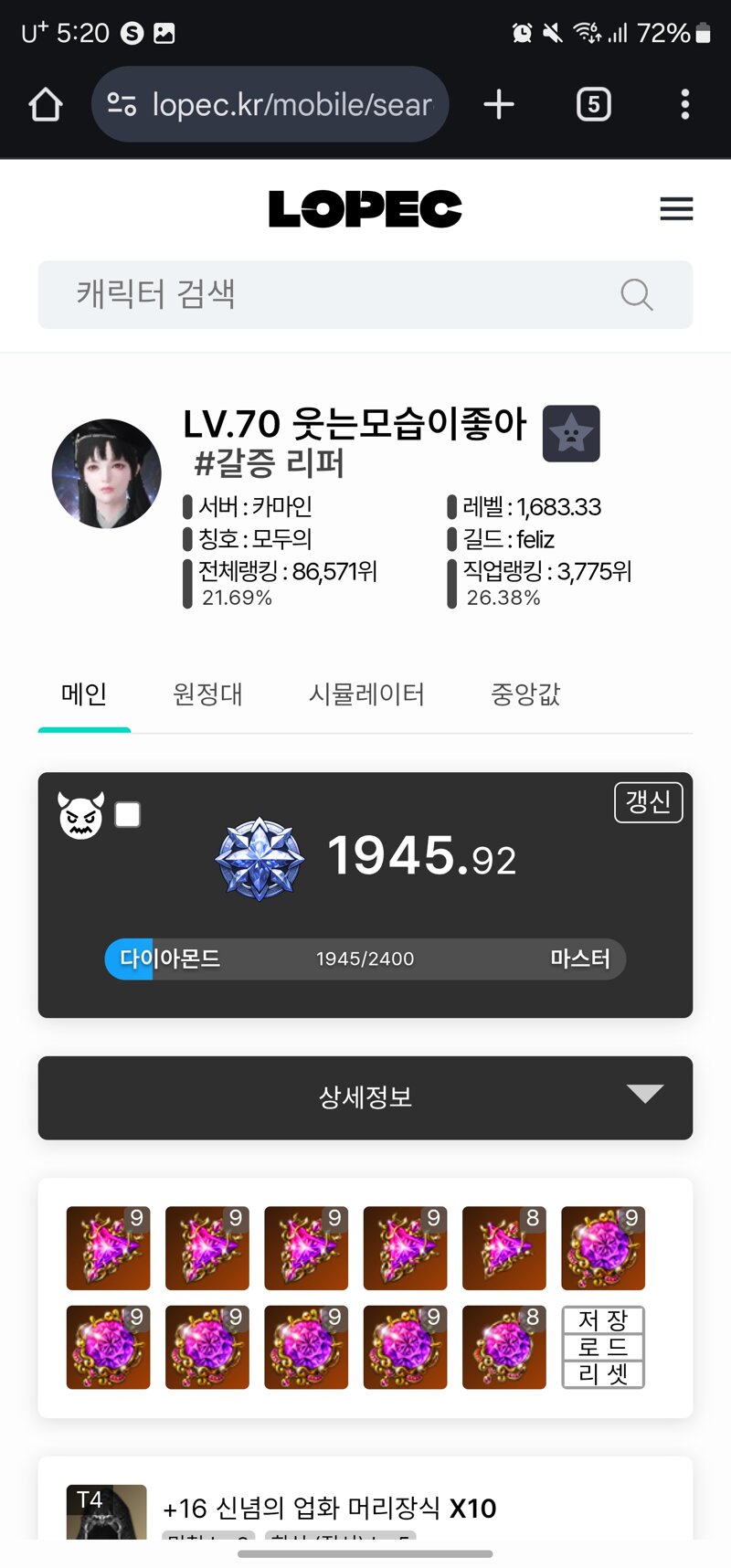Switch to the 중앙값 tab
The height and width of the screenshot is (1568, 731).
(x=525, y=694)
